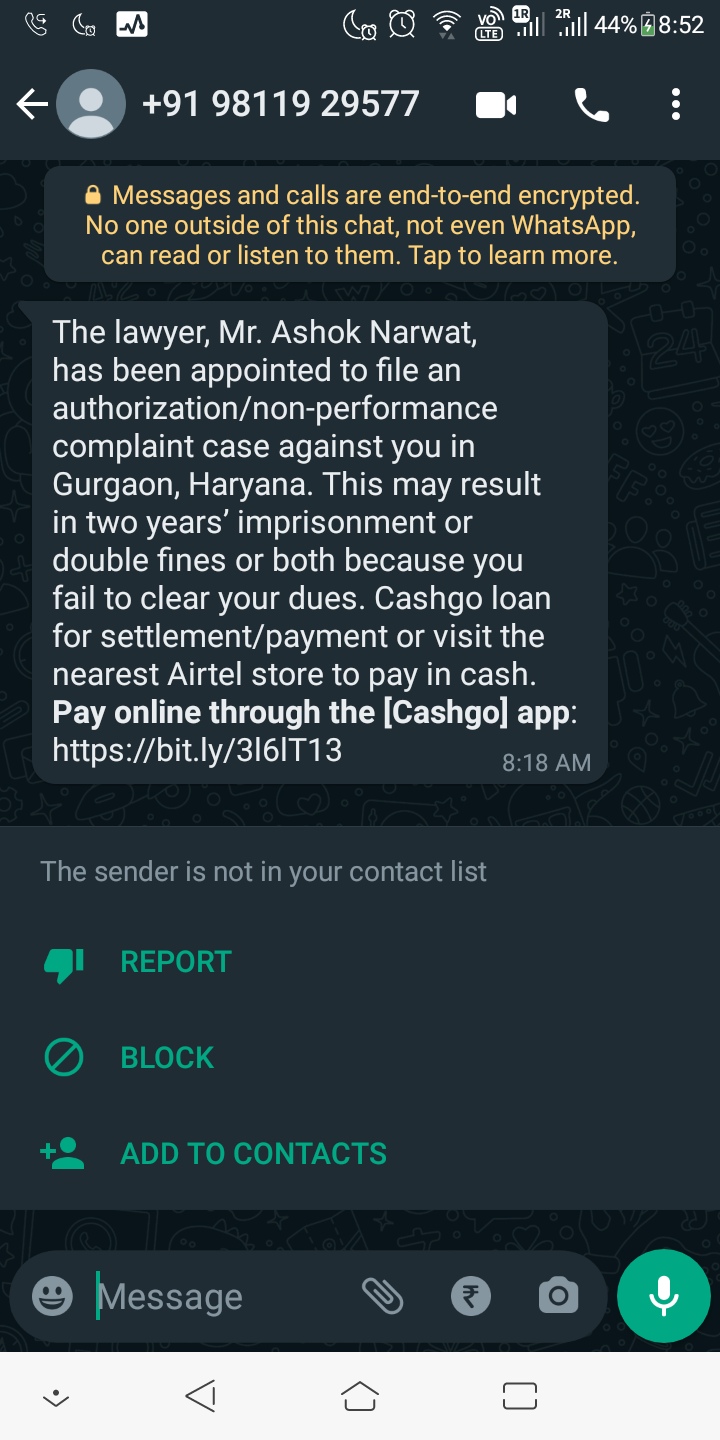This screenshot has height=1440, width=720.
Task: Open the emoji picker
Action: pyautogui.click(x=52, y=1297)
